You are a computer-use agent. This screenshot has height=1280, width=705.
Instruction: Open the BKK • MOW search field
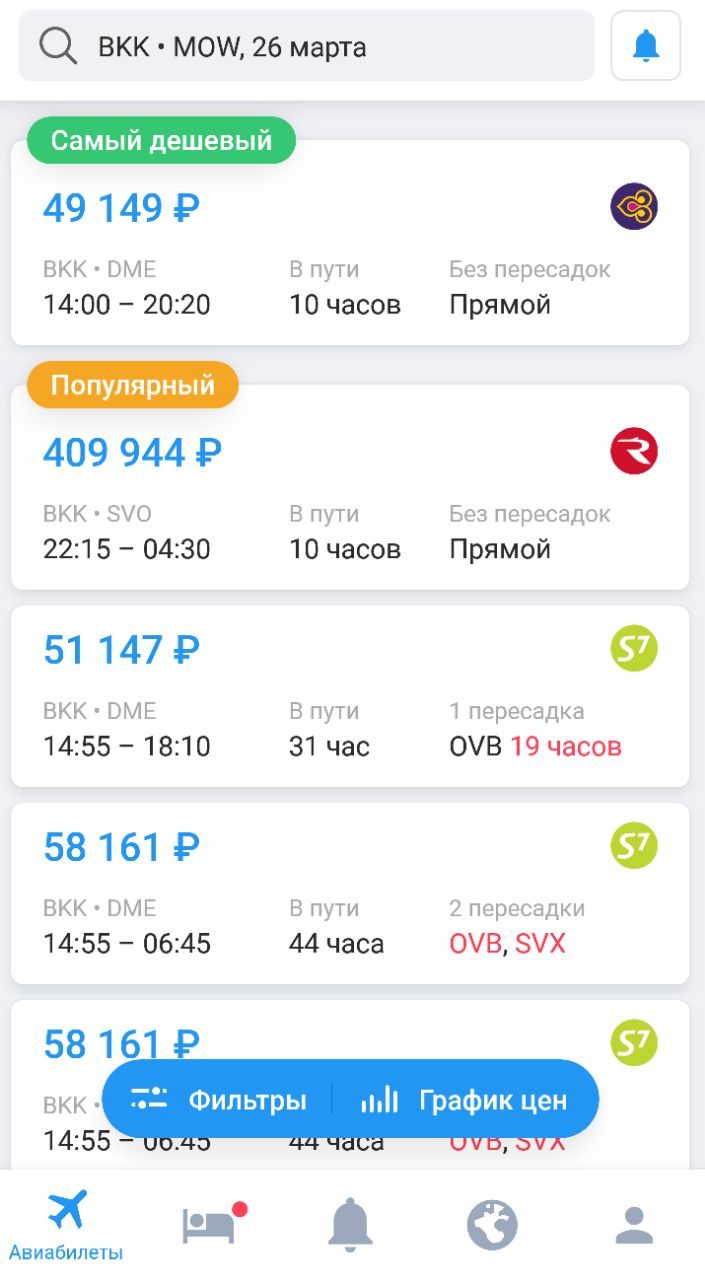click(x=306, y=46)
